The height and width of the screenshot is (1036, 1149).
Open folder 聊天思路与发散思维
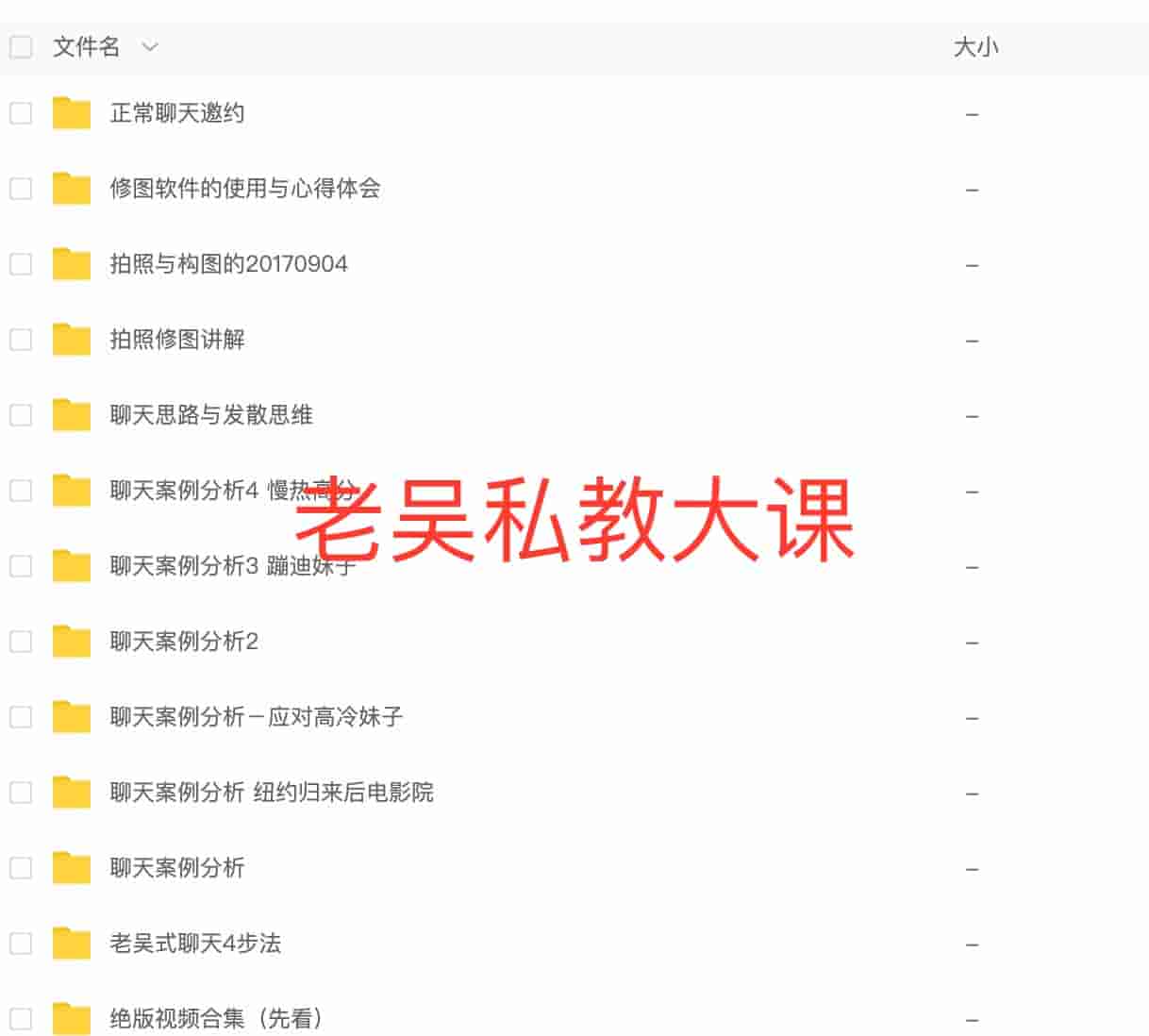(211, 415)
